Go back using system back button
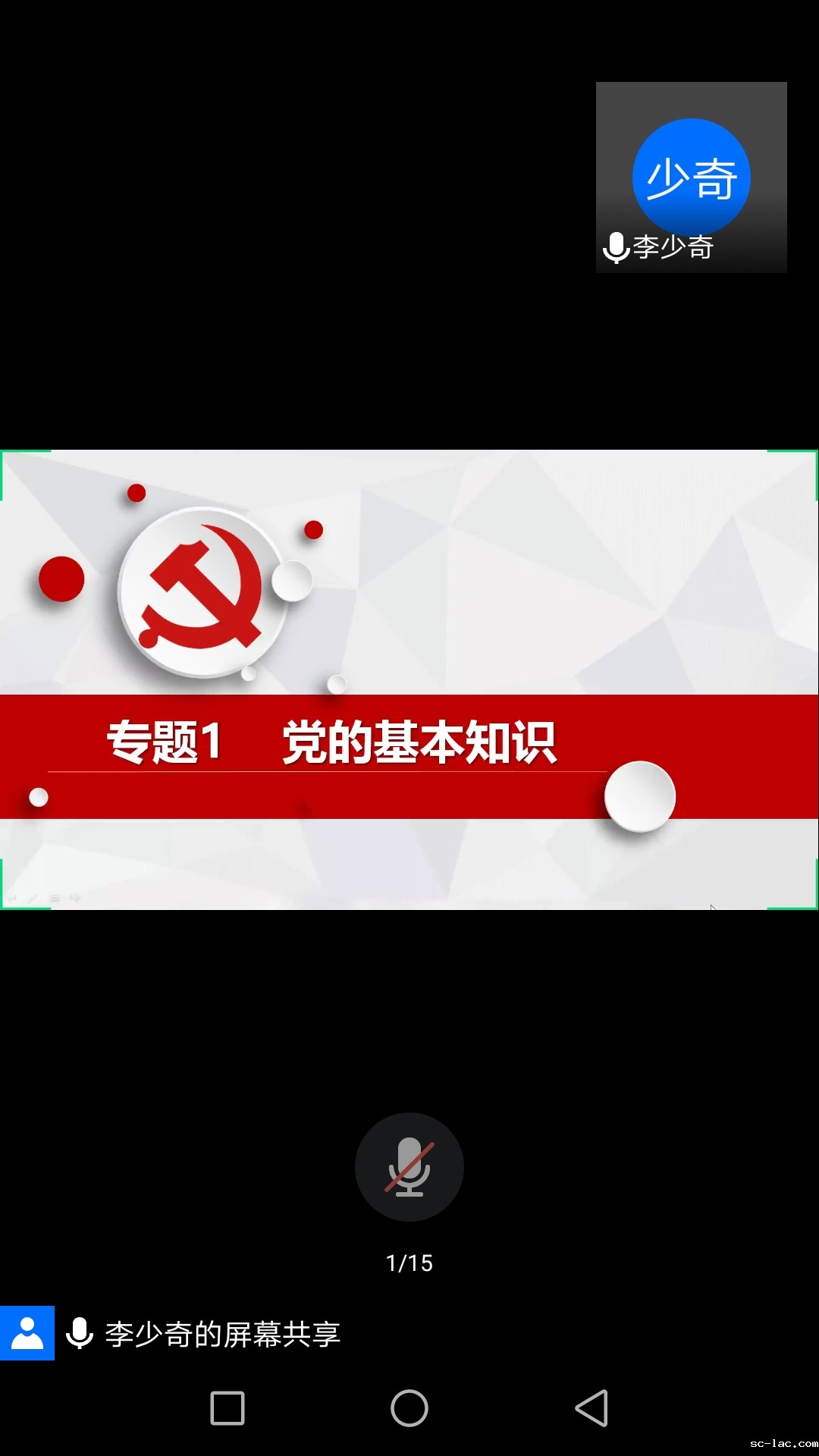 [591, 1408]
